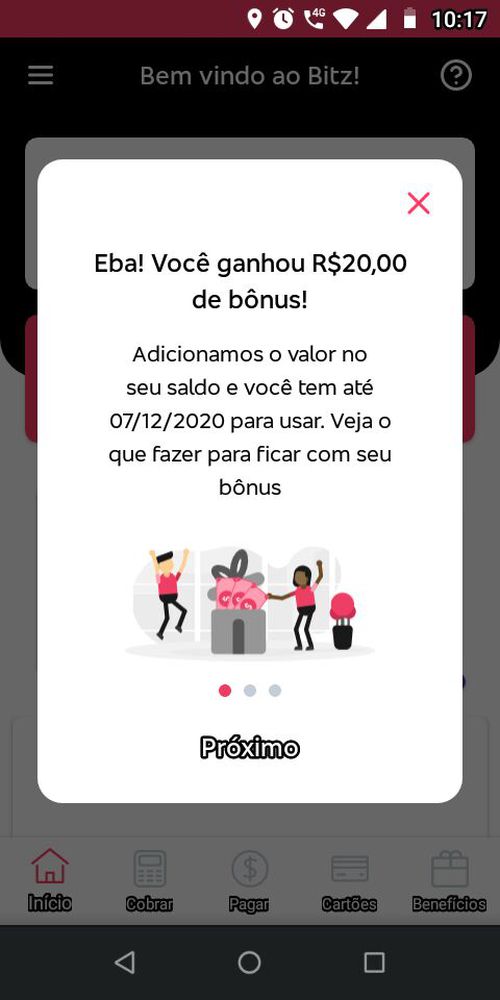Open the hamburger menu
The height and width of the screenshot is (1000, 500).
(x=41, y=76)
